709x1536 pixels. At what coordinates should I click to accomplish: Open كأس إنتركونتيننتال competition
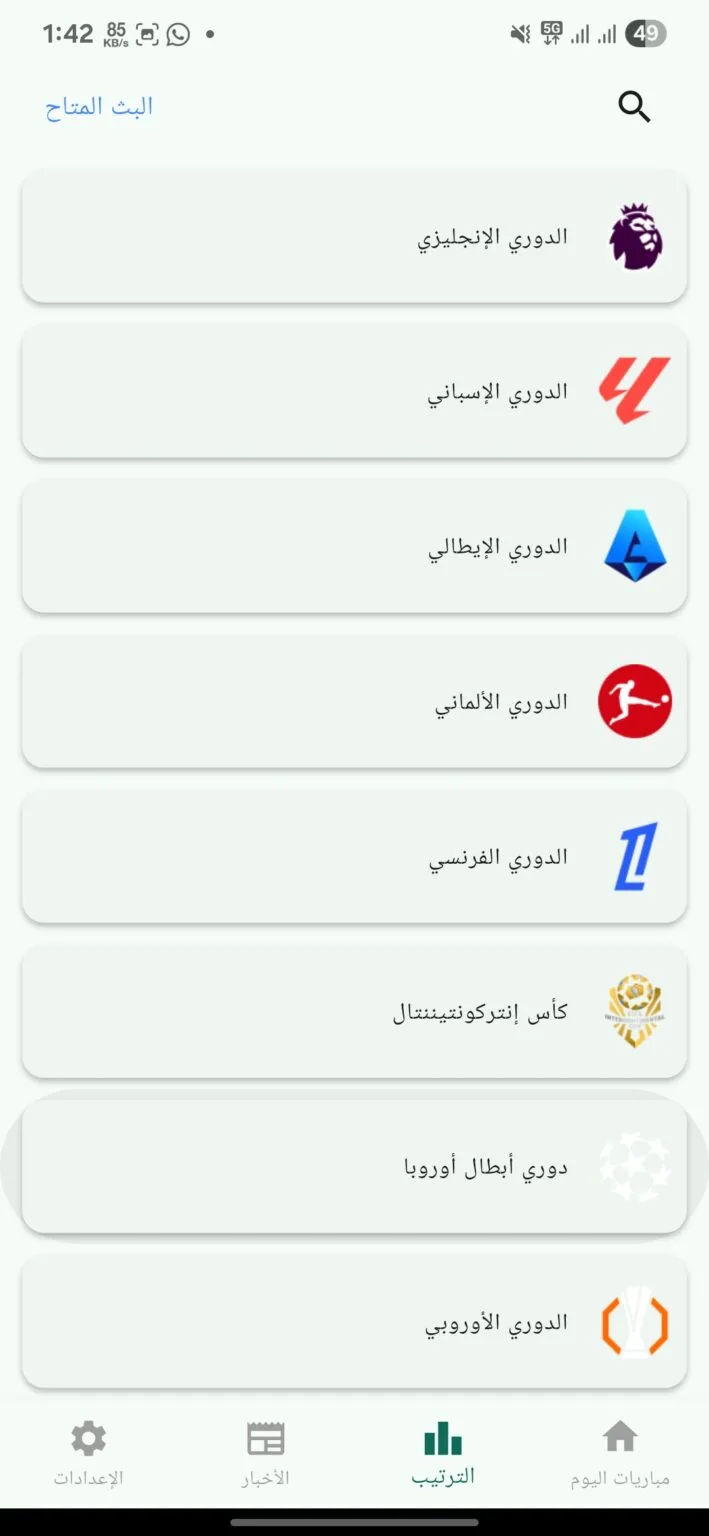pyautogui.click(x=354, y=1012)
